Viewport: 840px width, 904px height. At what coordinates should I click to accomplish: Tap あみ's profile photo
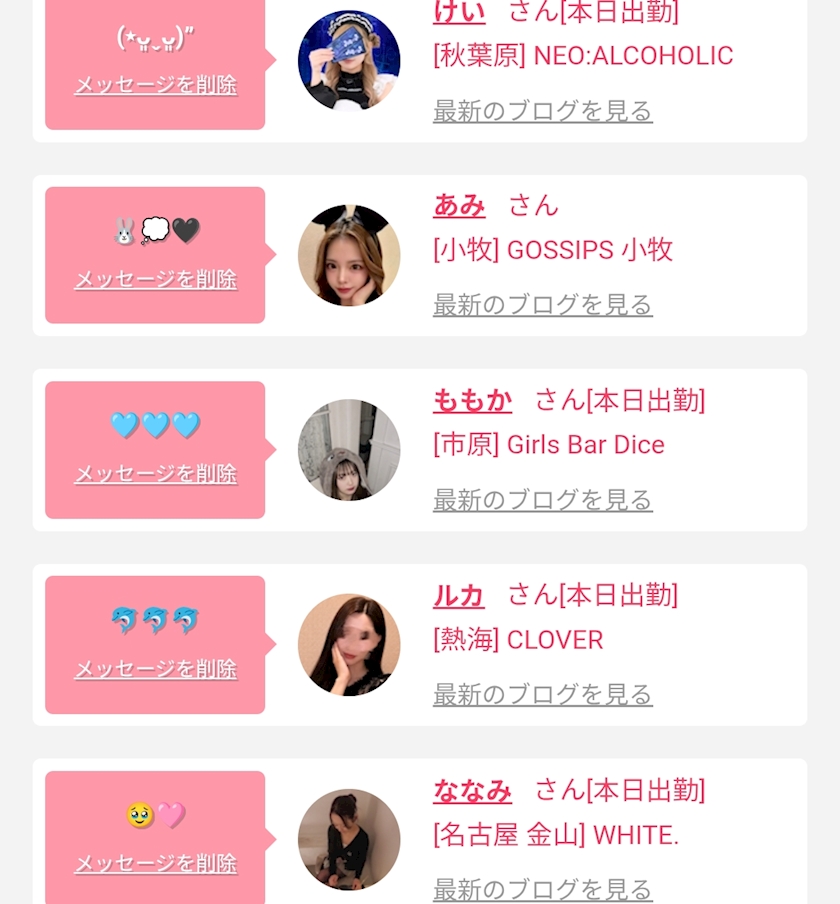pyautogui.click(x=349, y=255)
